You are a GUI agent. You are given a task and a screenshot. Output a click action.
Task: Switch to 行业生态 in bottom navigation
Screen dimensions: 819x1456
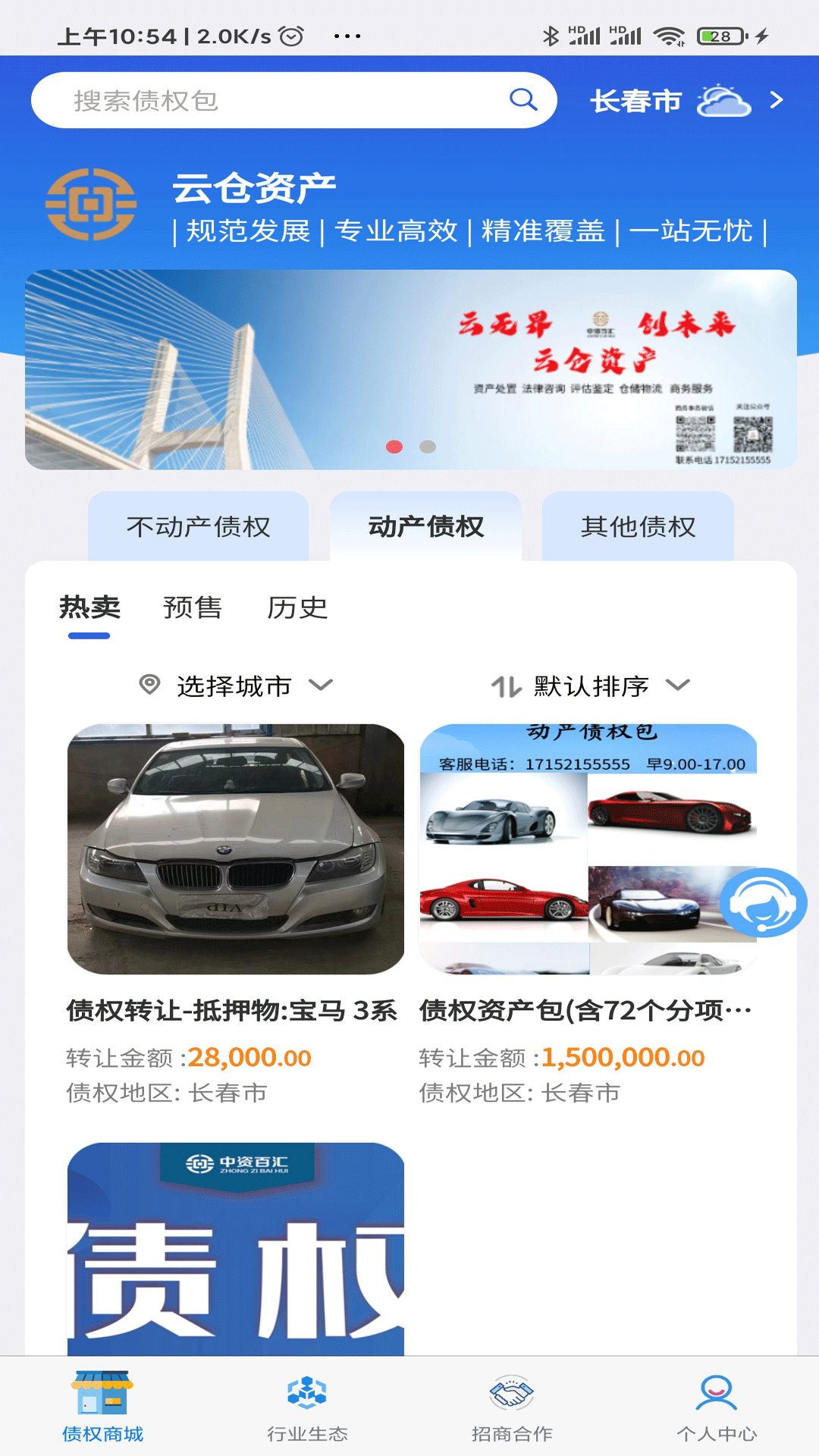point(307,1407)
